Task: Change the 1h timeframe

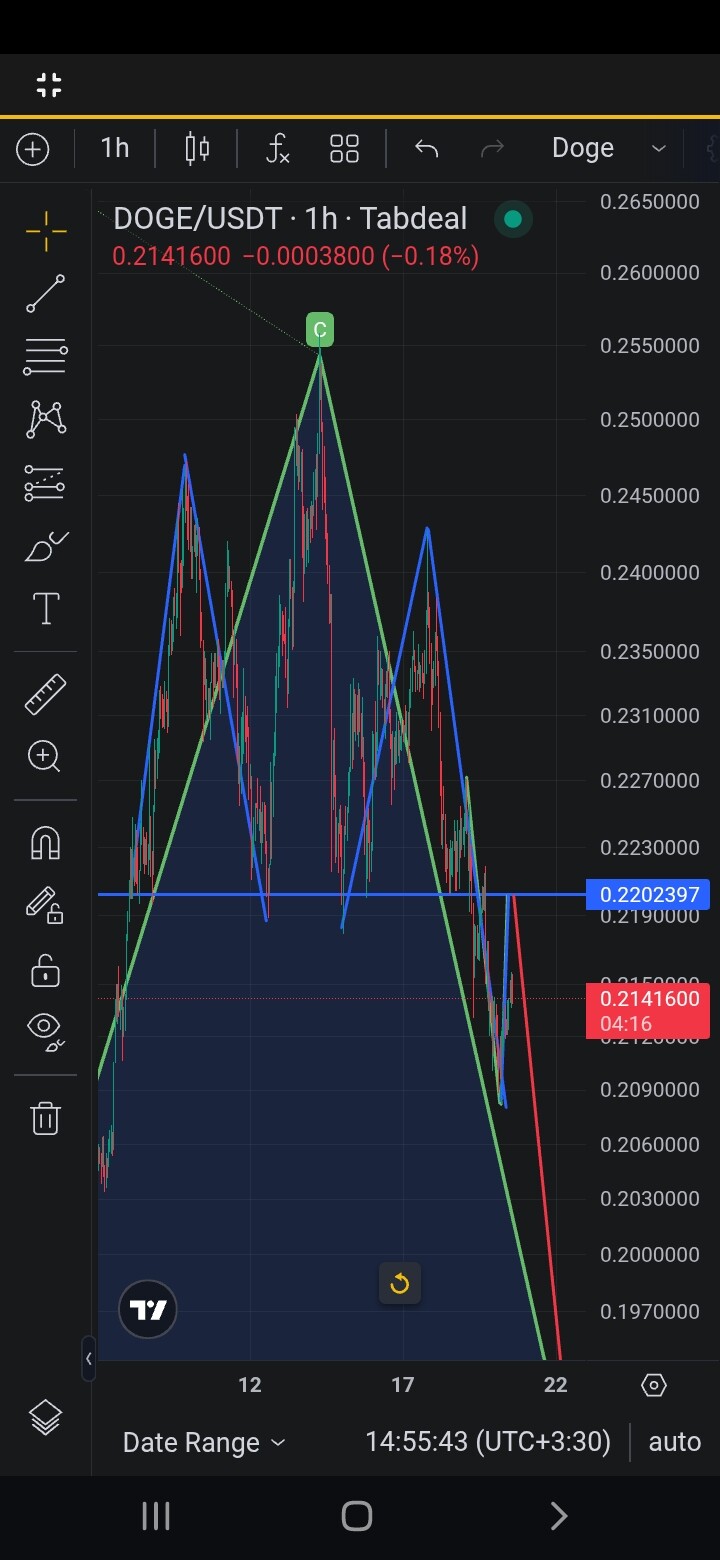Action: point(115,148)
